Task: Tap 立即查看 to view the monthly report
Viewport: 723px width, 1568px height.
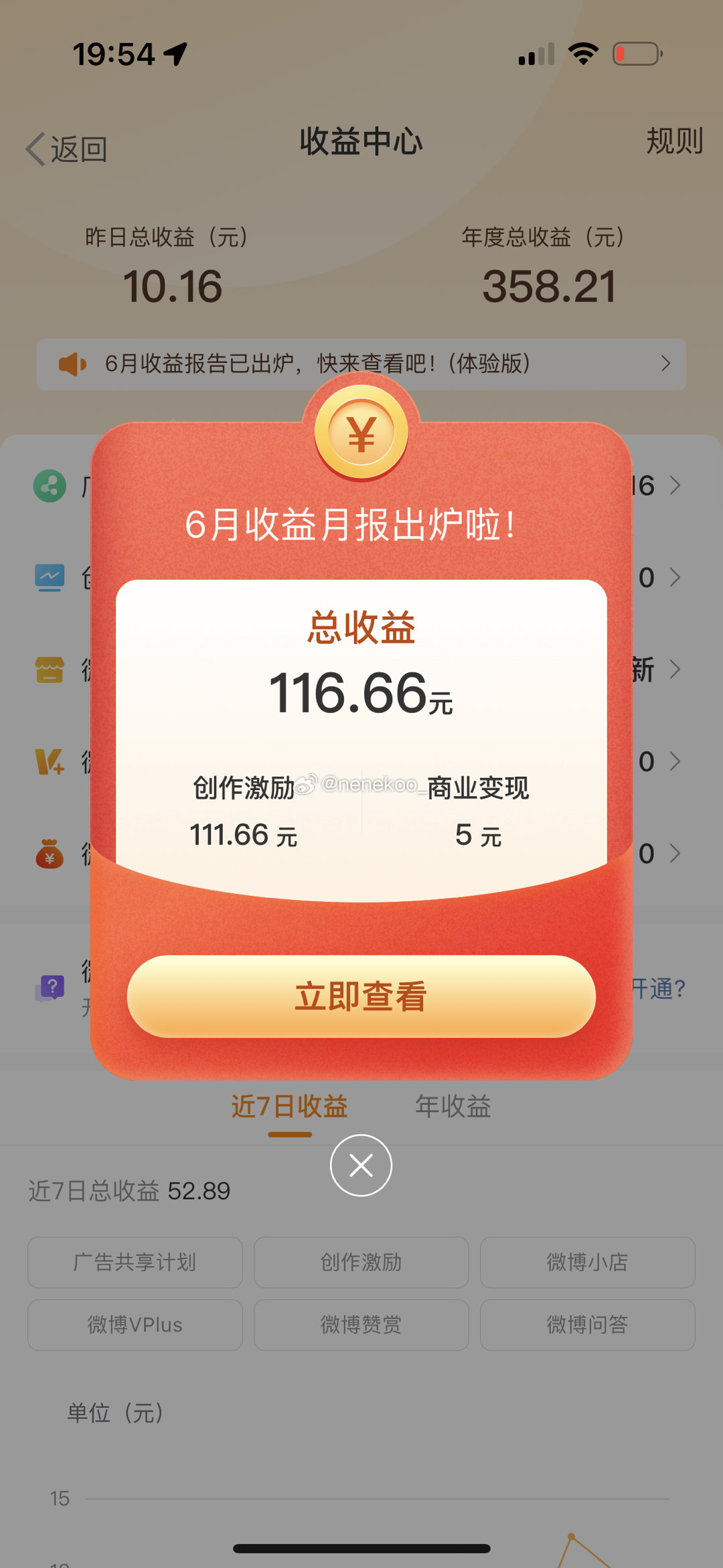Action: point(361,996)
